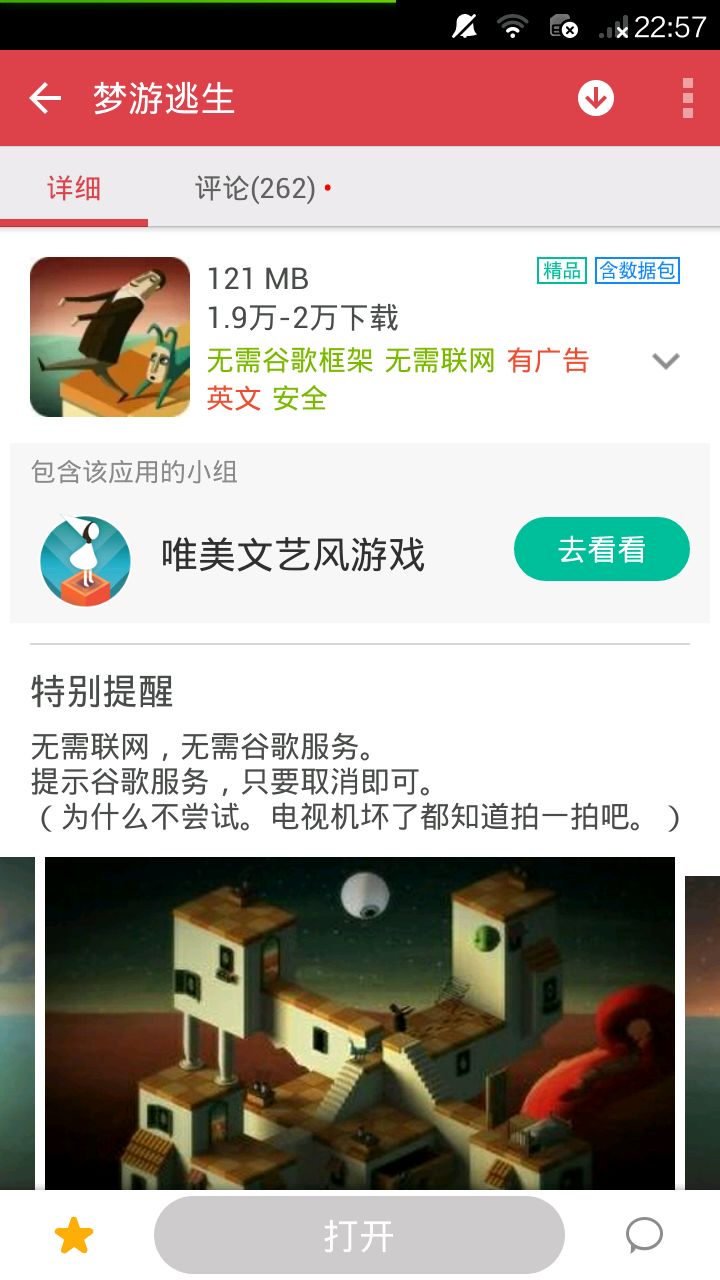Screen dimensions: 720x1280
Task: Open the downloads manager icon
Action: 596,98
